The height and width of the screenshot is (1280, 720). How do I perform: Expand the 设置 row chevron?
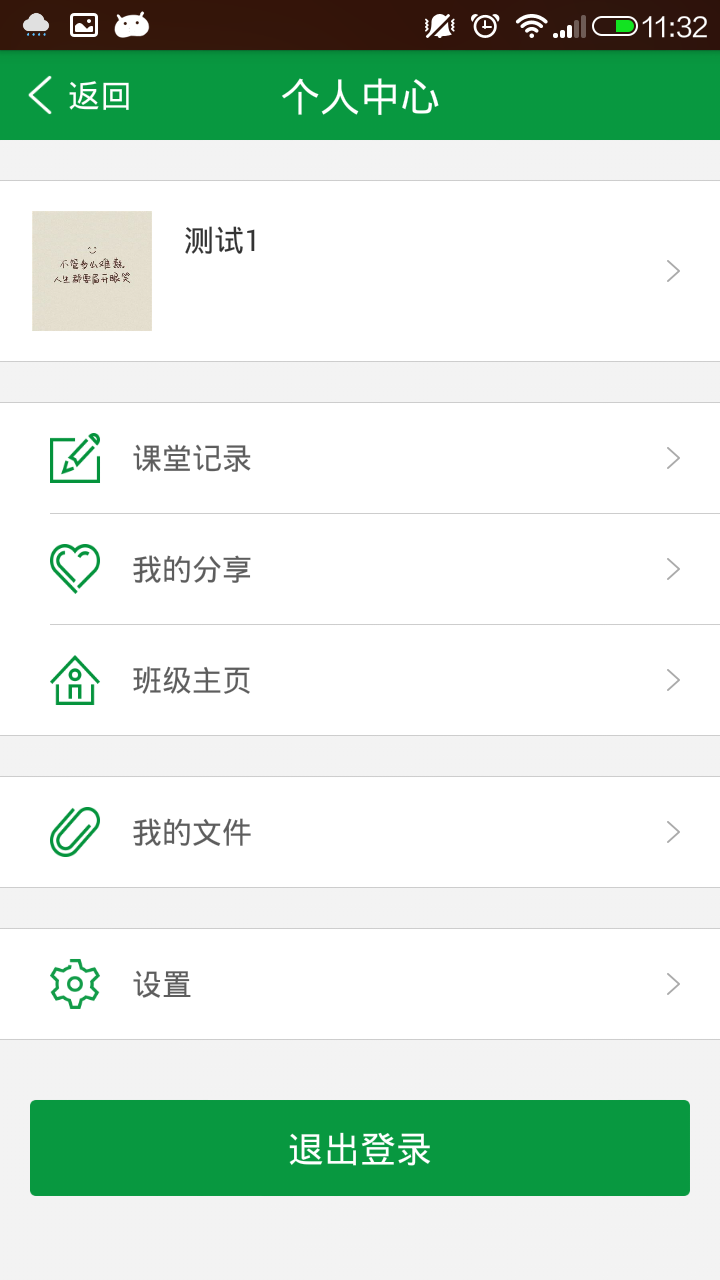(673, 984)
